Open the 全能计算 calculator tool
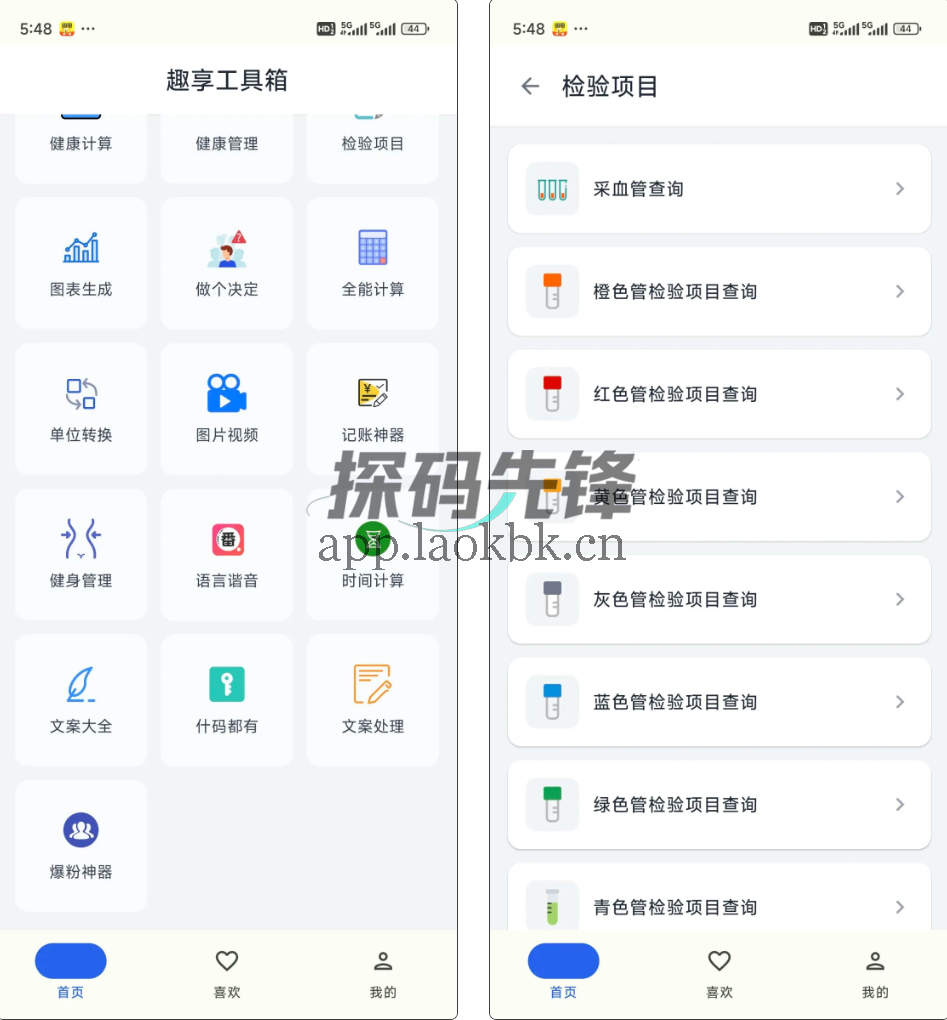Screen dimensions: 947x1020 pyautogui.click(x=372, y=262)
